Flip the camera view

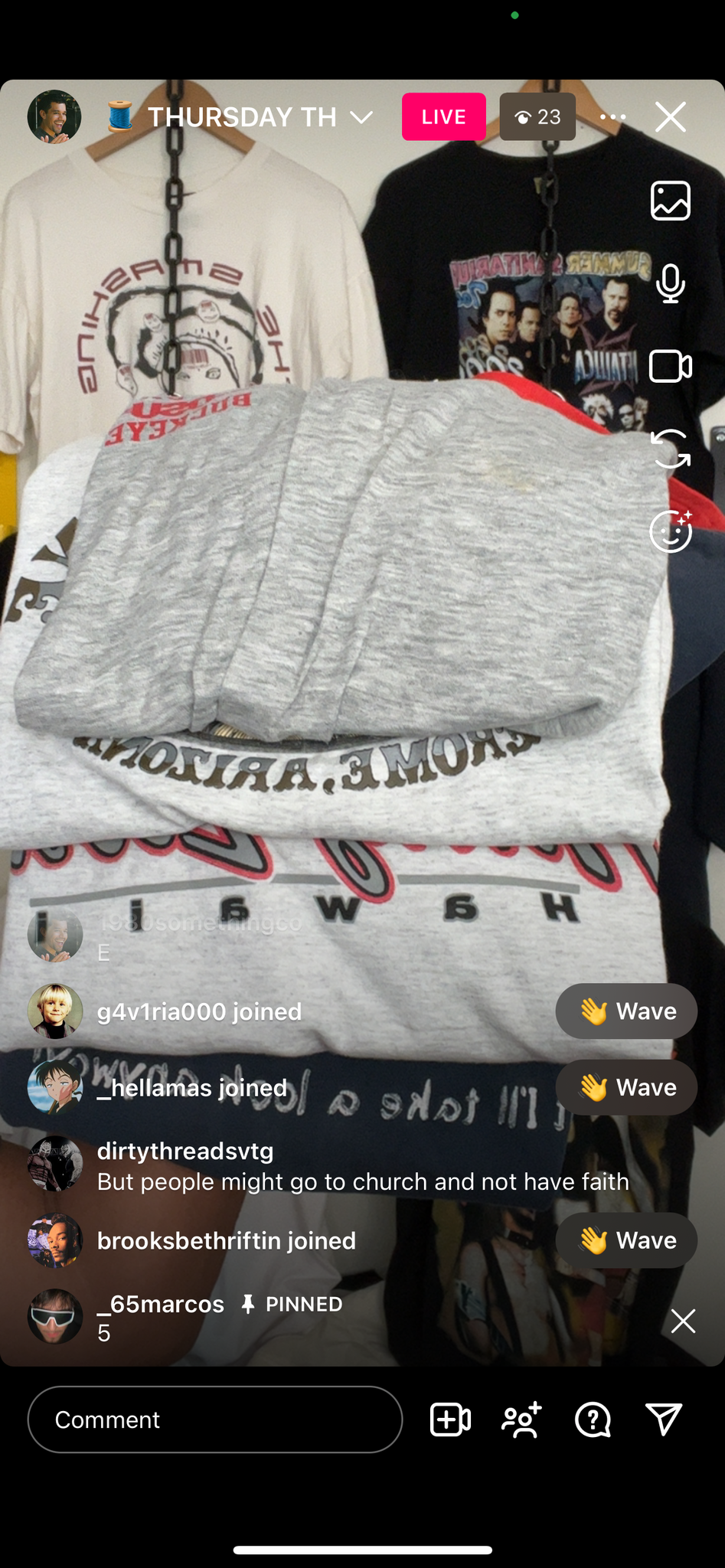[x=670, y=449]
